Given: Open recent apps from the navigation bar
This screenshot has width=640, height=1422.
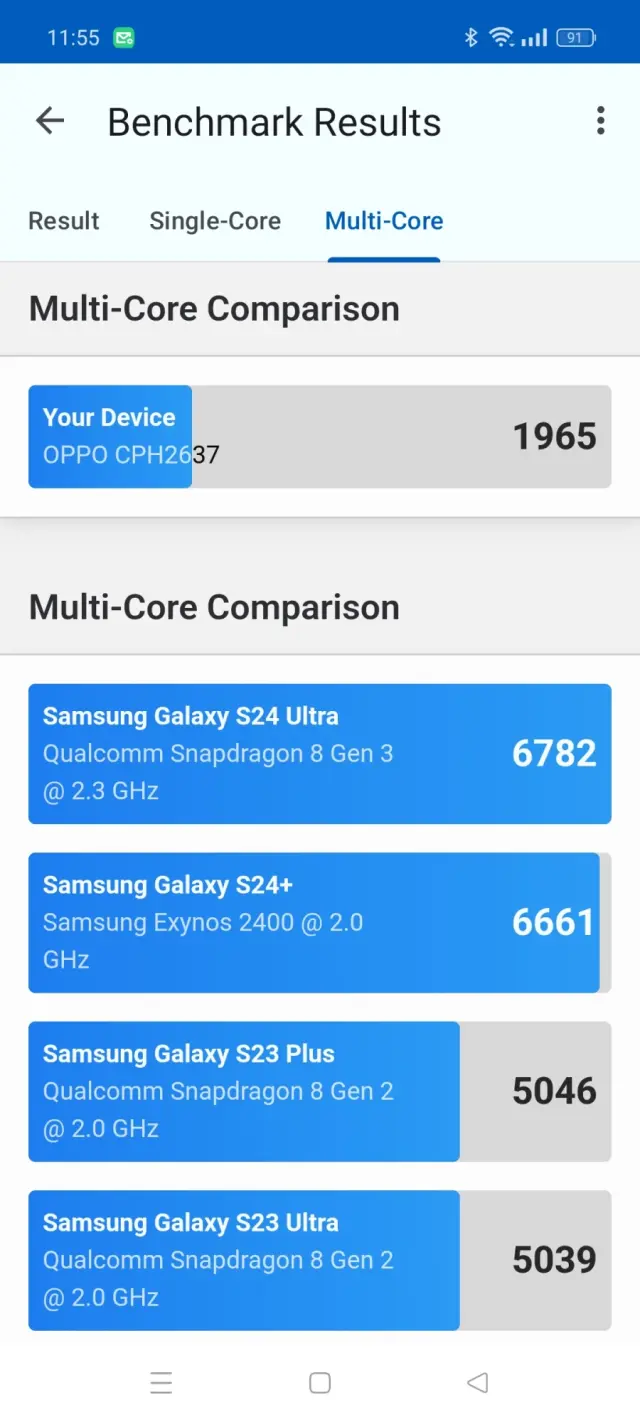Looking at the screenshot, I should (161, 1383).
